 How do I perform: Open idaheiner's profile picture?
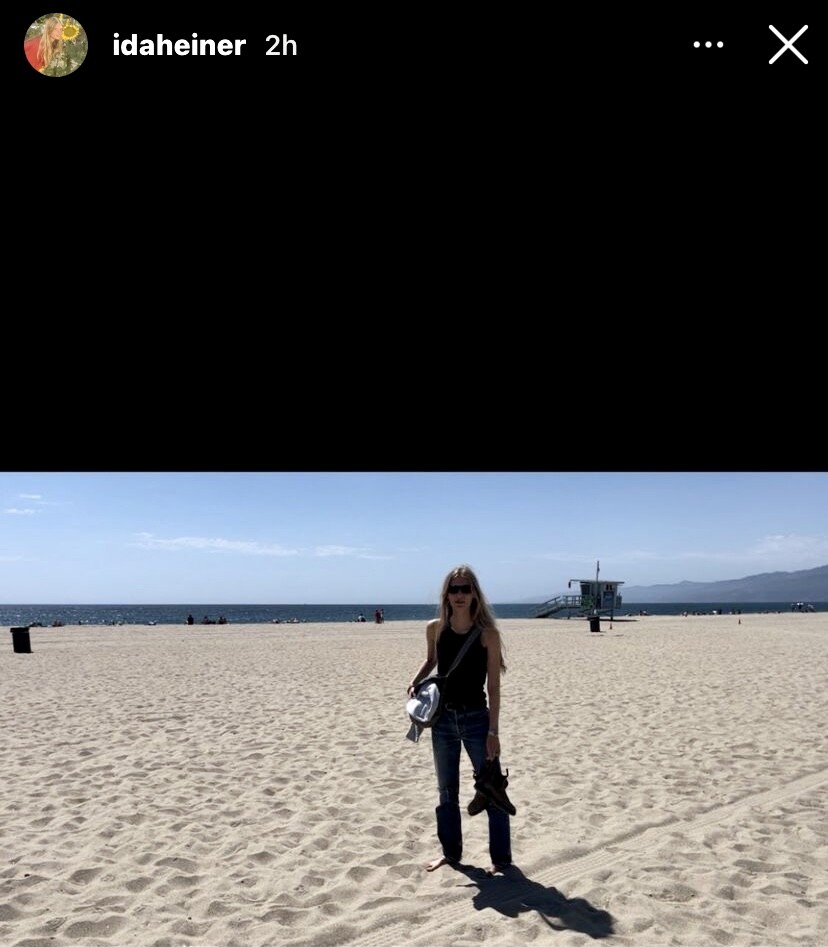(56, 45)
